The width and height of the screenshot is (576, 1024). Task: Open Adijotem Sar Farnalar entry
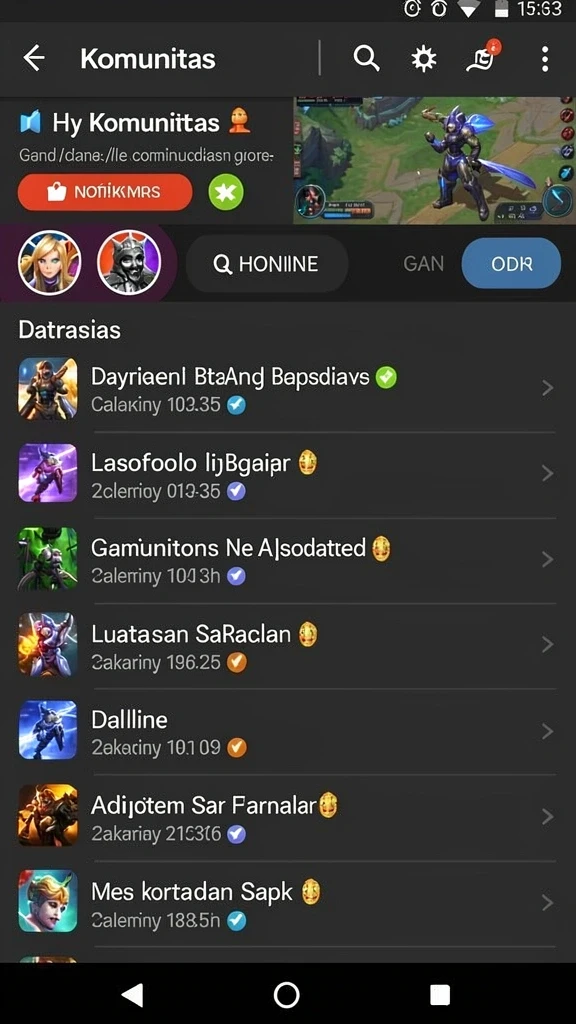tap(288, 817)
